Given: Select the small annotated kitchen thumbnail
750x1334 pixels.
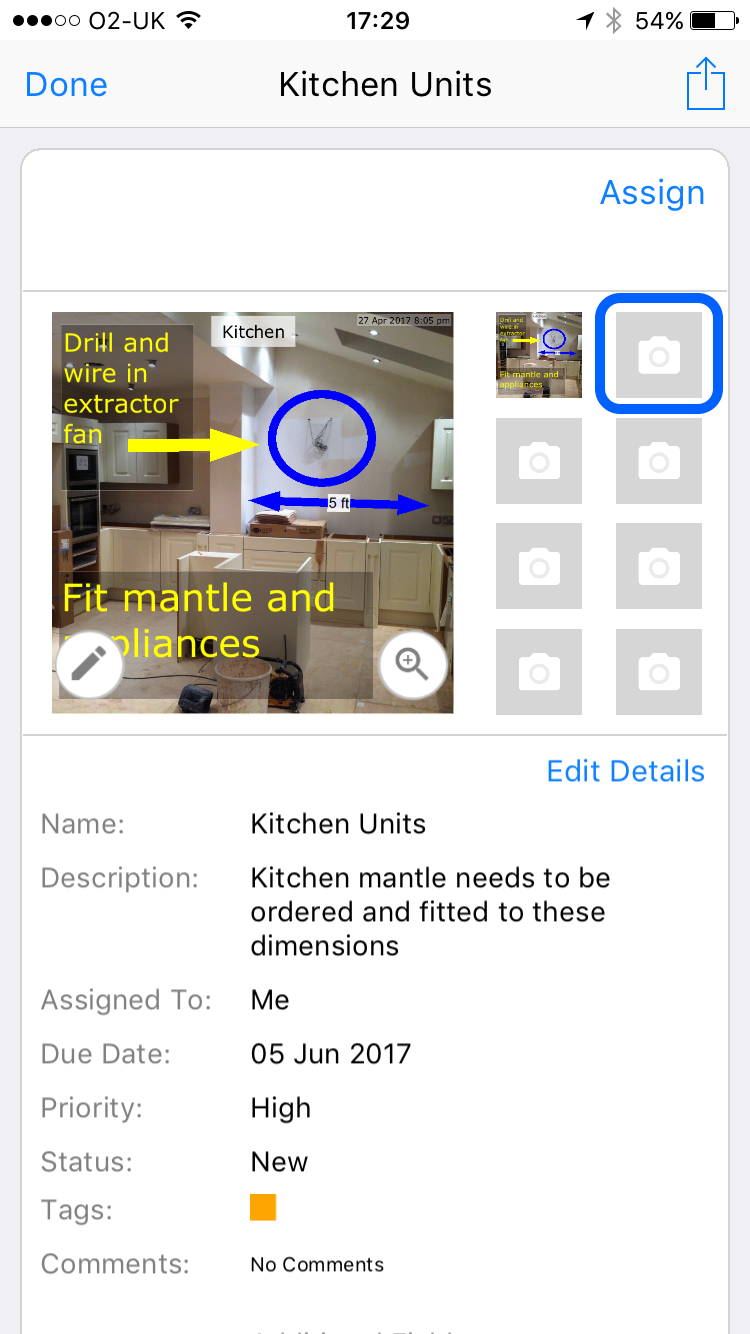Looking at the screenshot, I should click(x=539, y=355).
